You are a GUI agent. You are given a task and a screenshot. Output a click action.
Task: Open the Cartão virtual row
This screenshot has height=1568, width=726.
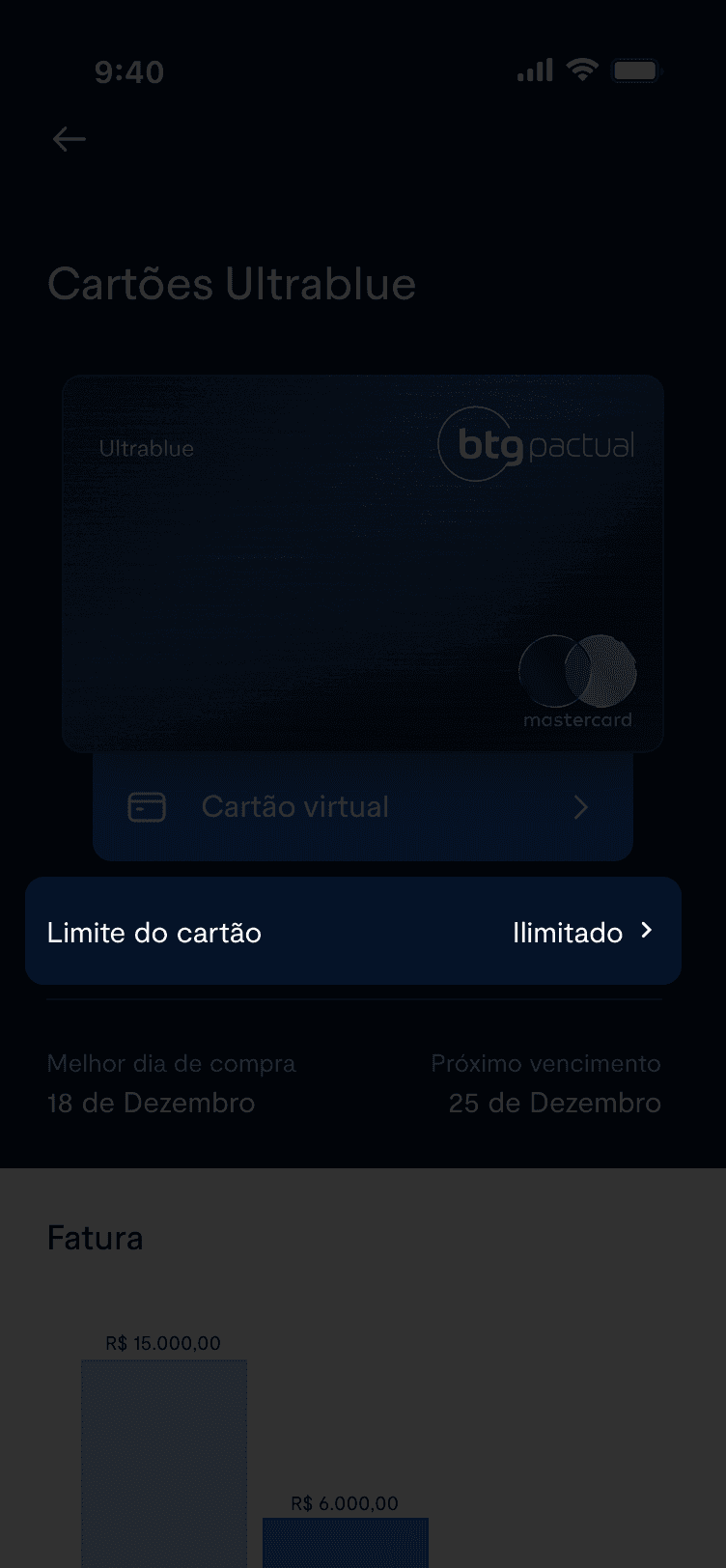362,807
